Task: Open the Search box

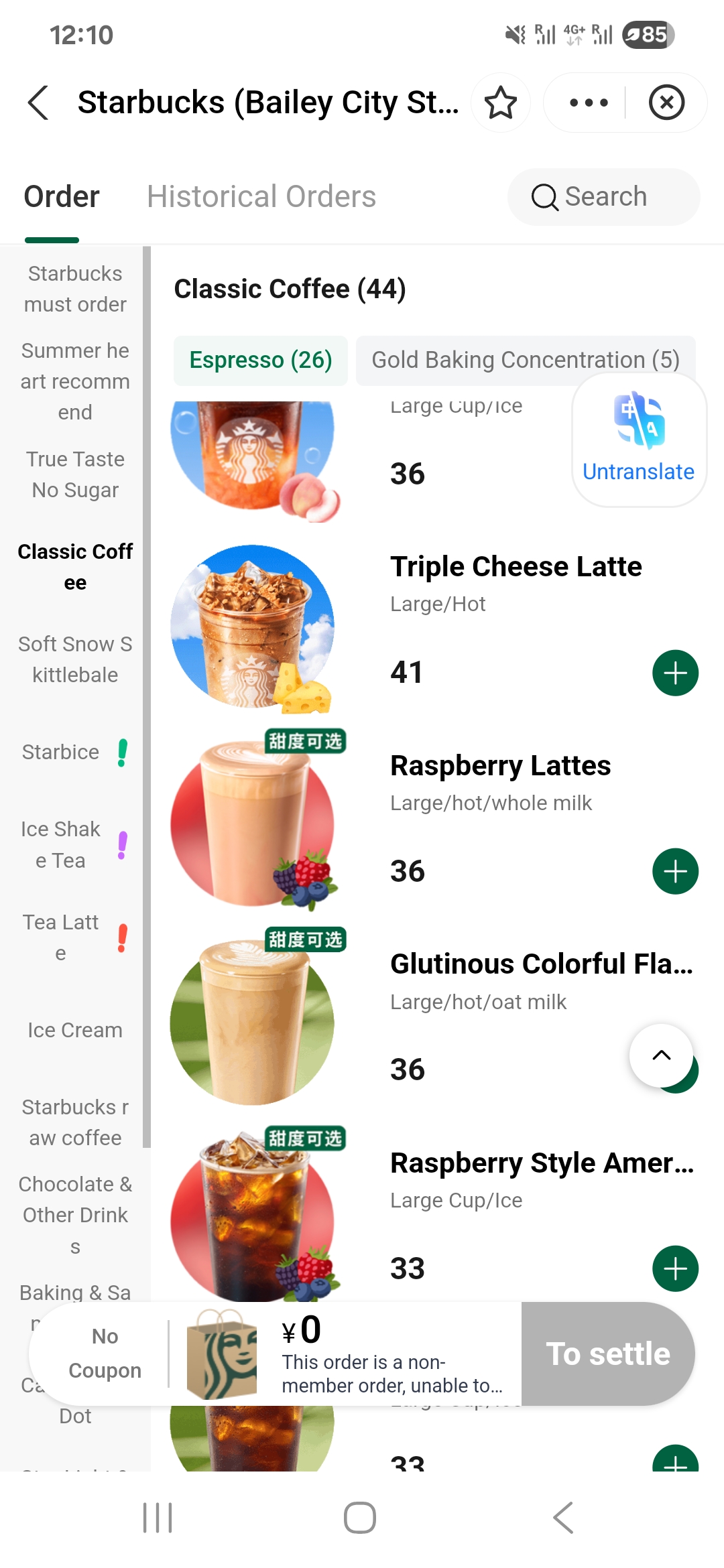Action: 603,197
